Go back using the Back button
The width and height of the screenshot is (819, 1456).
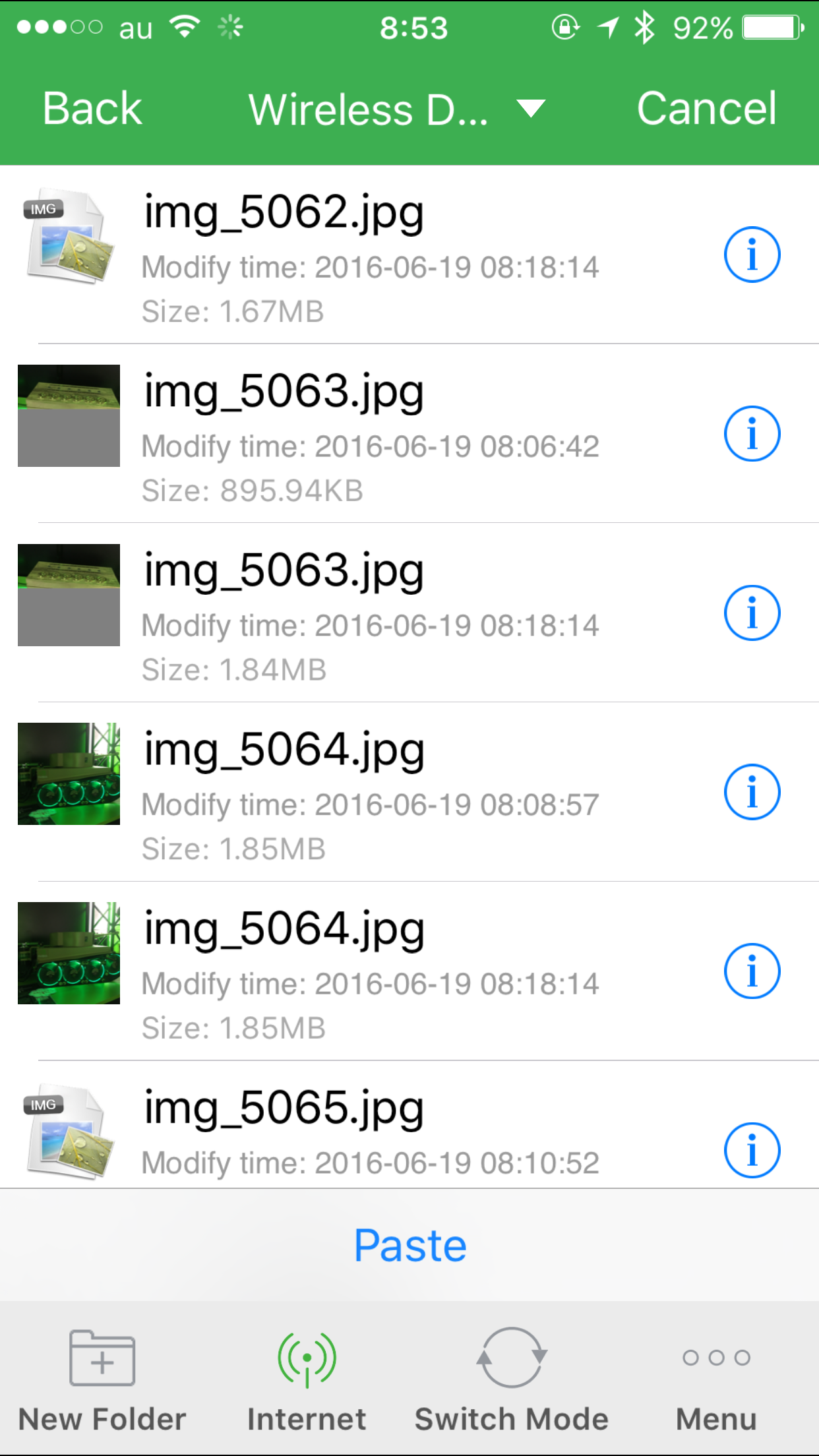[x=92, y=109]
